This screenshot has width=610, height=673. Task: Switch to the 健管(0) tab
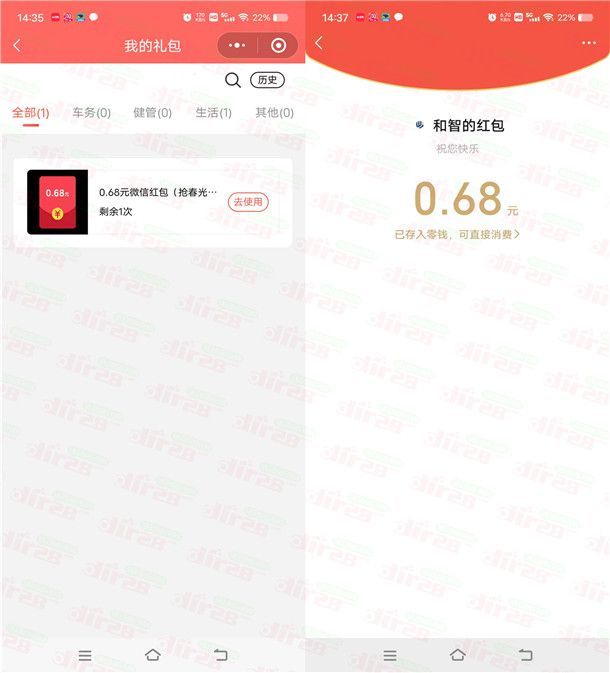152,113
